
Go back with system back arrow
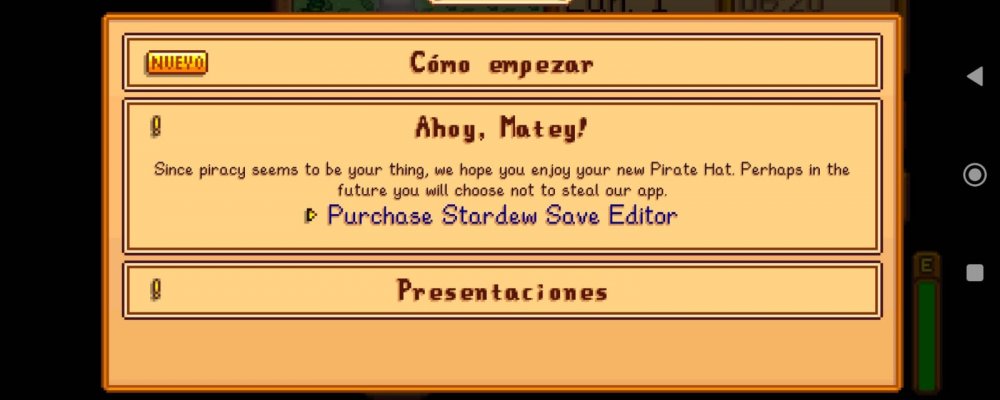coord(974,77)
